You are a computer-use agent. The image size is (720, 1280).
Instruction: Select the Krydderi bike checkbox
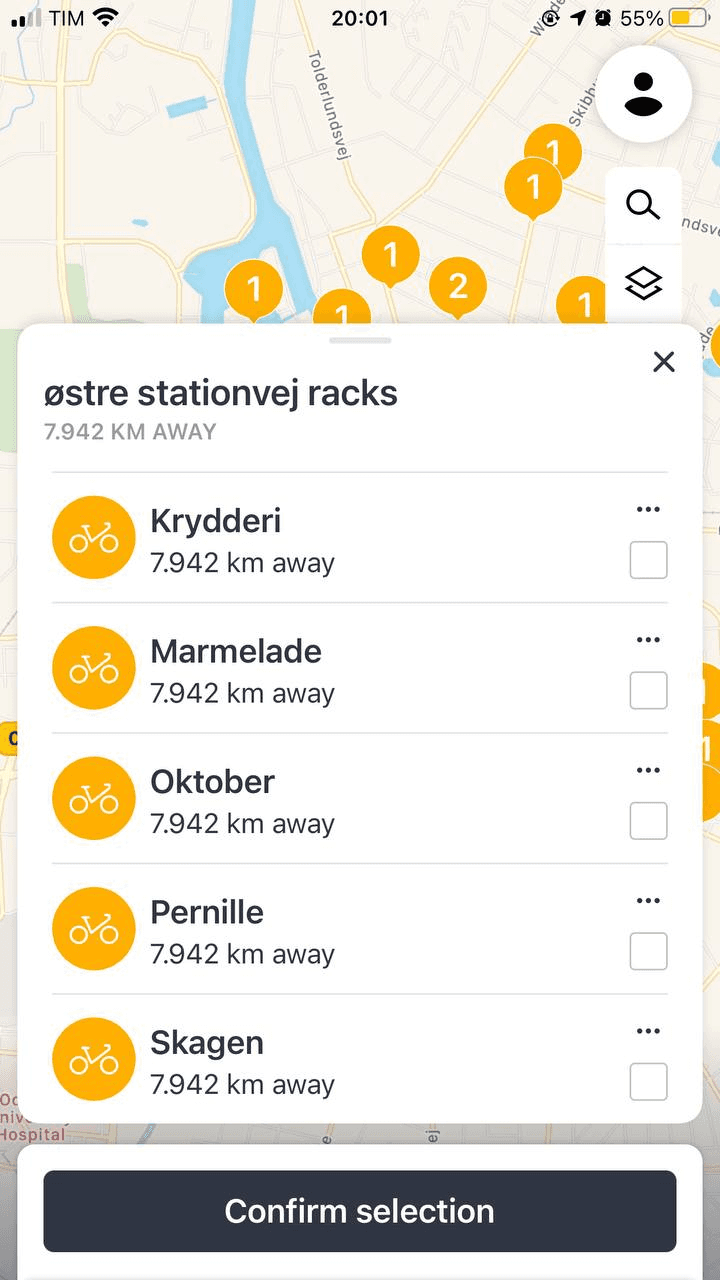point(648,560)
